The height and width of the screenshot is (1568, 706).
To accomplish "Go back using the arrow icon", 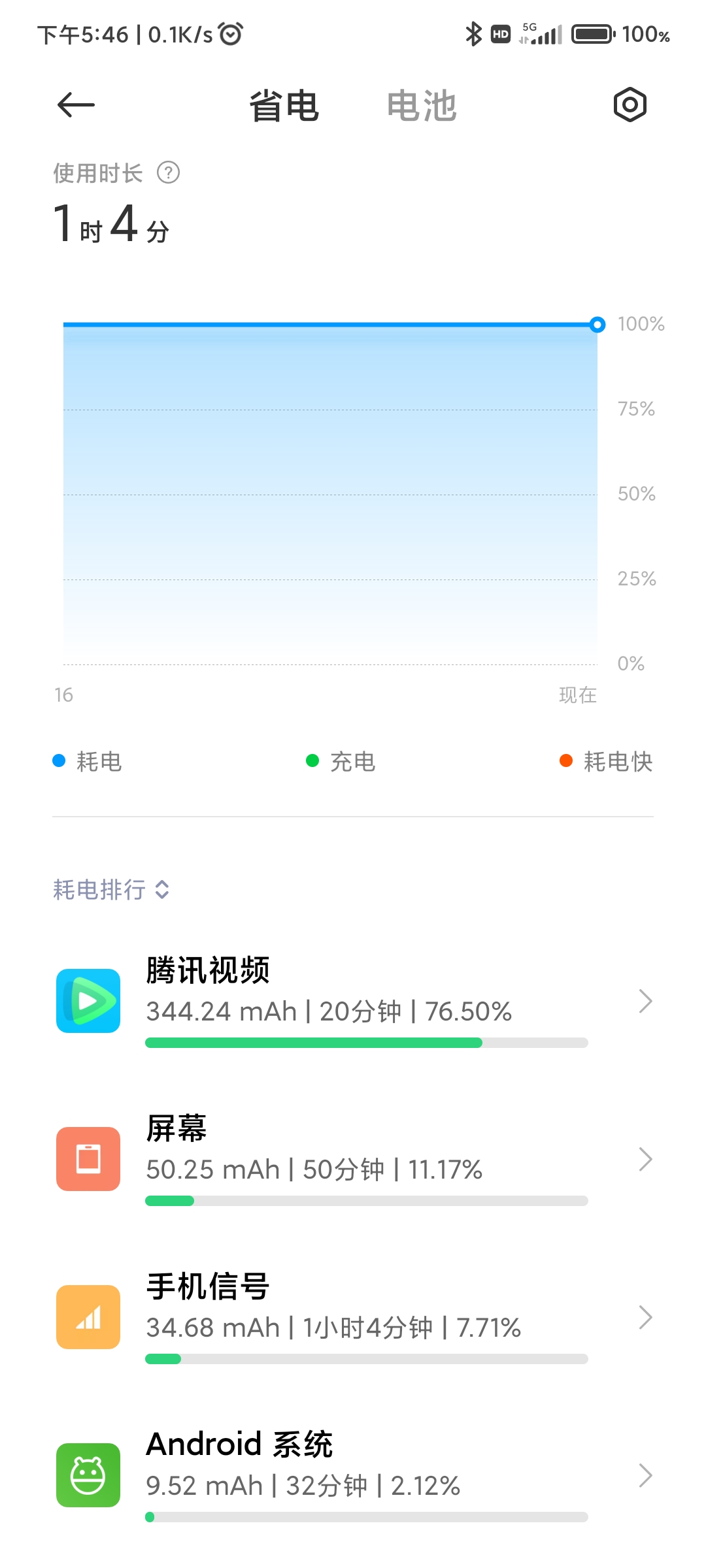I will (76, 105).
